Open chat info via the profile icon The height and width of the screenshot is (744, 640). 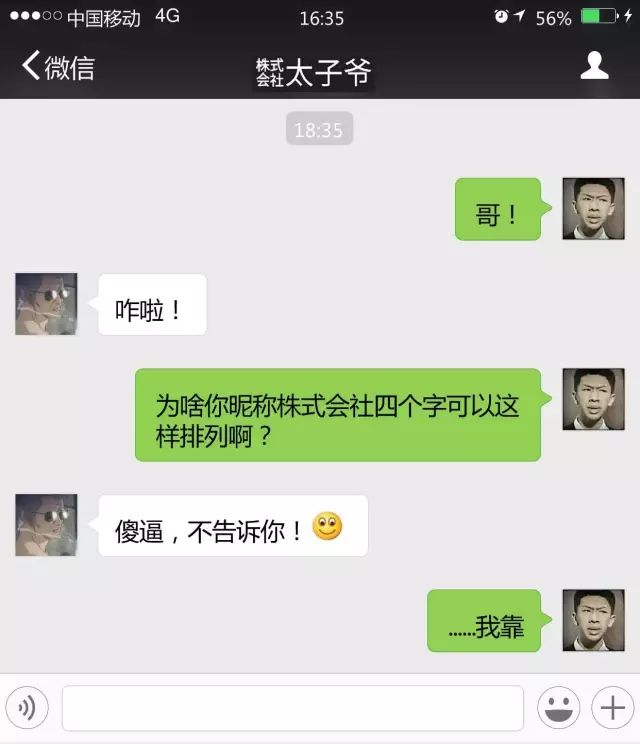[x=595, y=66]
